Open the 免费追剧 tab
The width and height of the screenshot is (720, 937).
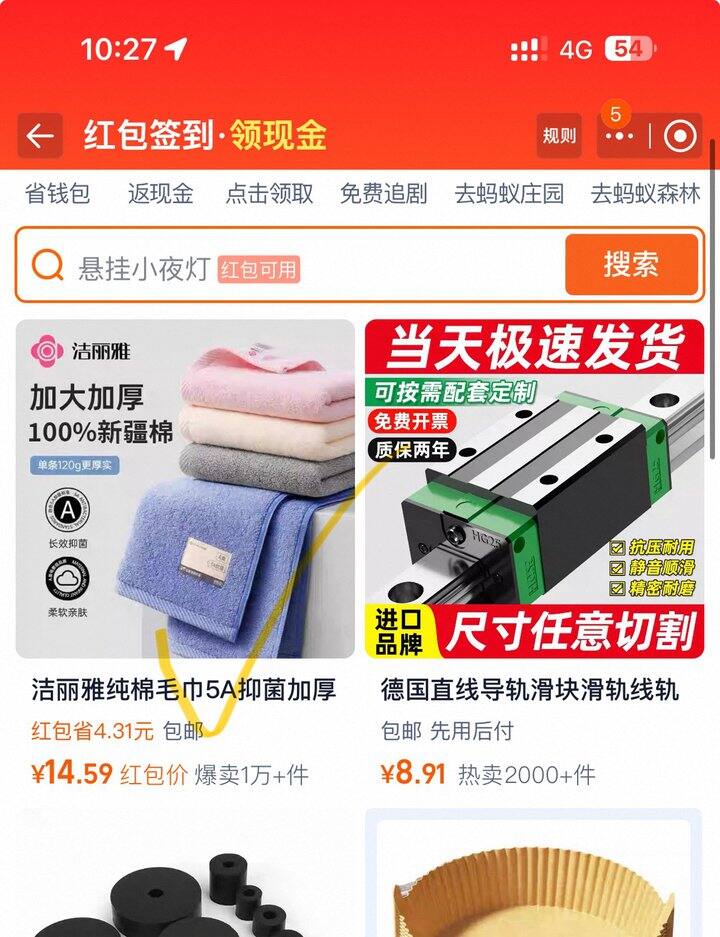click(x=383, y=194)
